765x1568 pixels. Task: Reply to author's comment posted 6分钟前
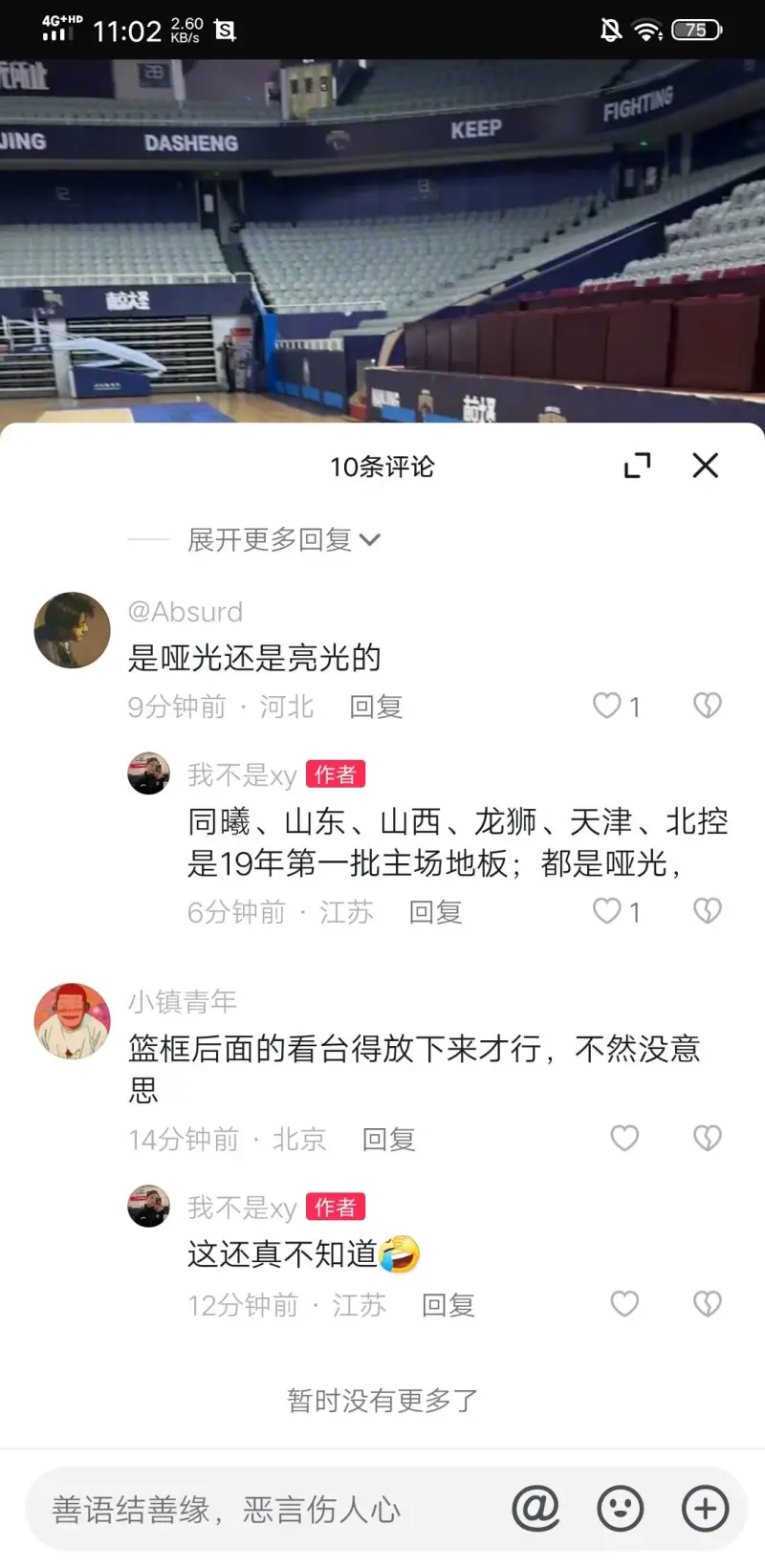(x=435, y=912)
